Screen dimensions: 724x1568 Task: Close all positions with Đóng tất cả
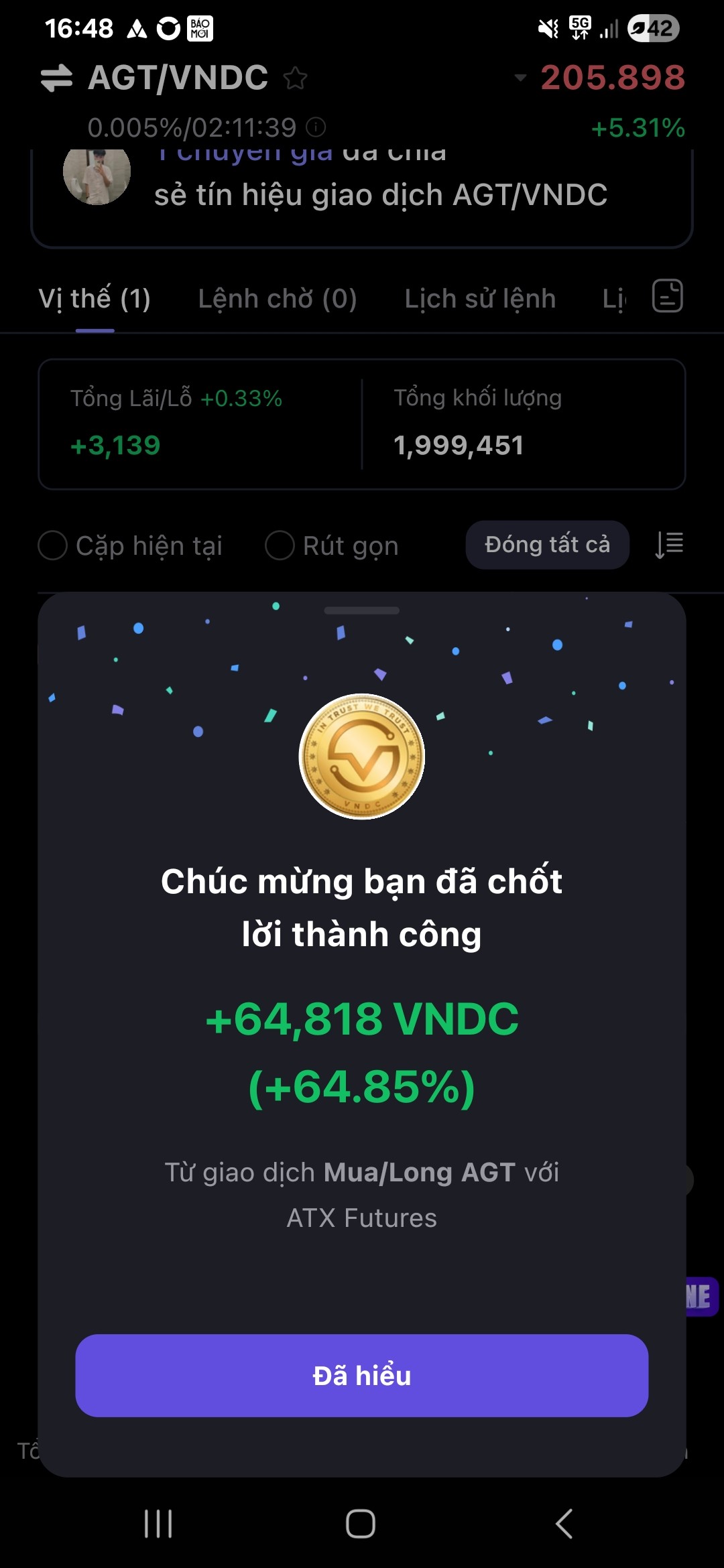[x=547, y=545]
